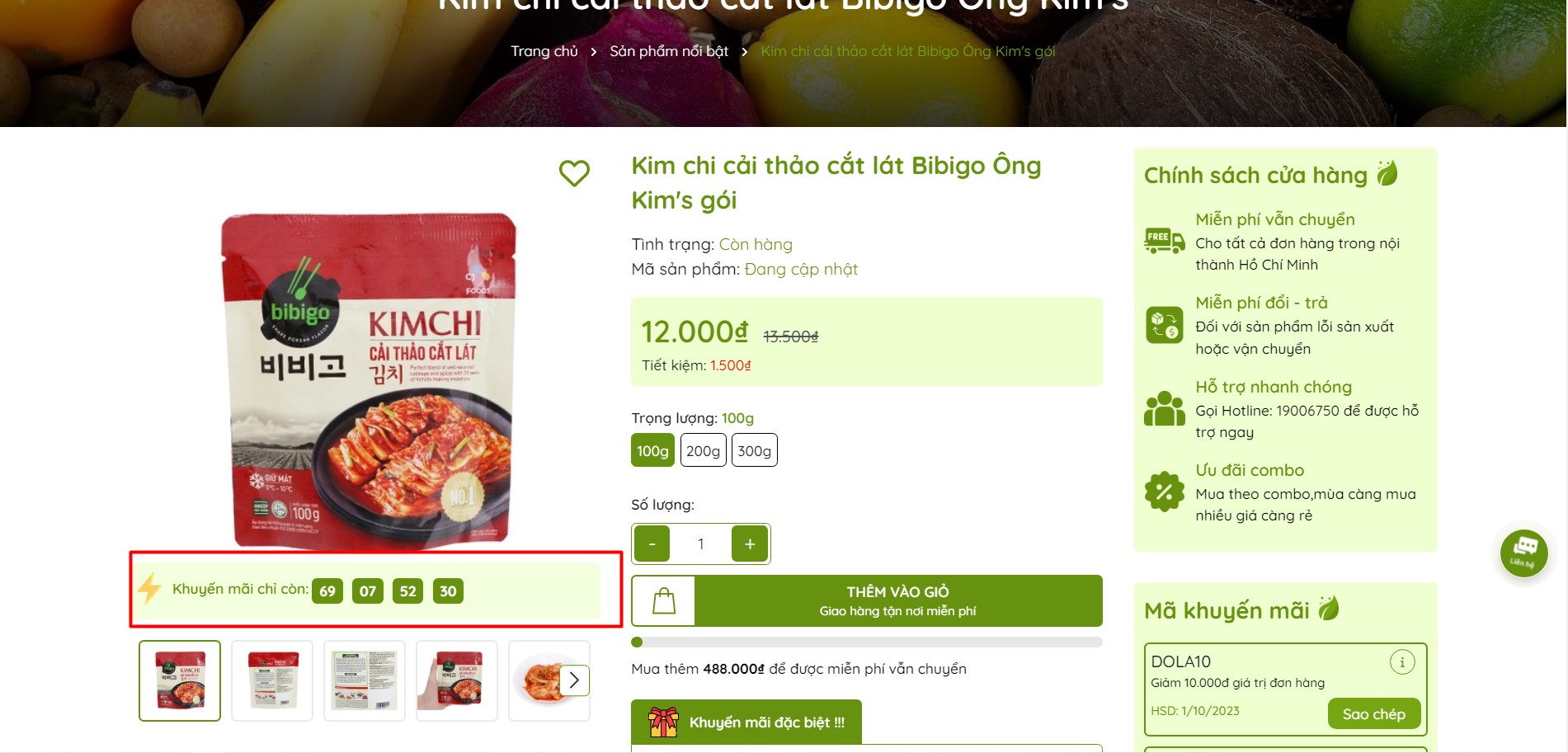This screenshot has height=753, width=1568.
Task: Select the 200g weight option
Action: [703, 450]
